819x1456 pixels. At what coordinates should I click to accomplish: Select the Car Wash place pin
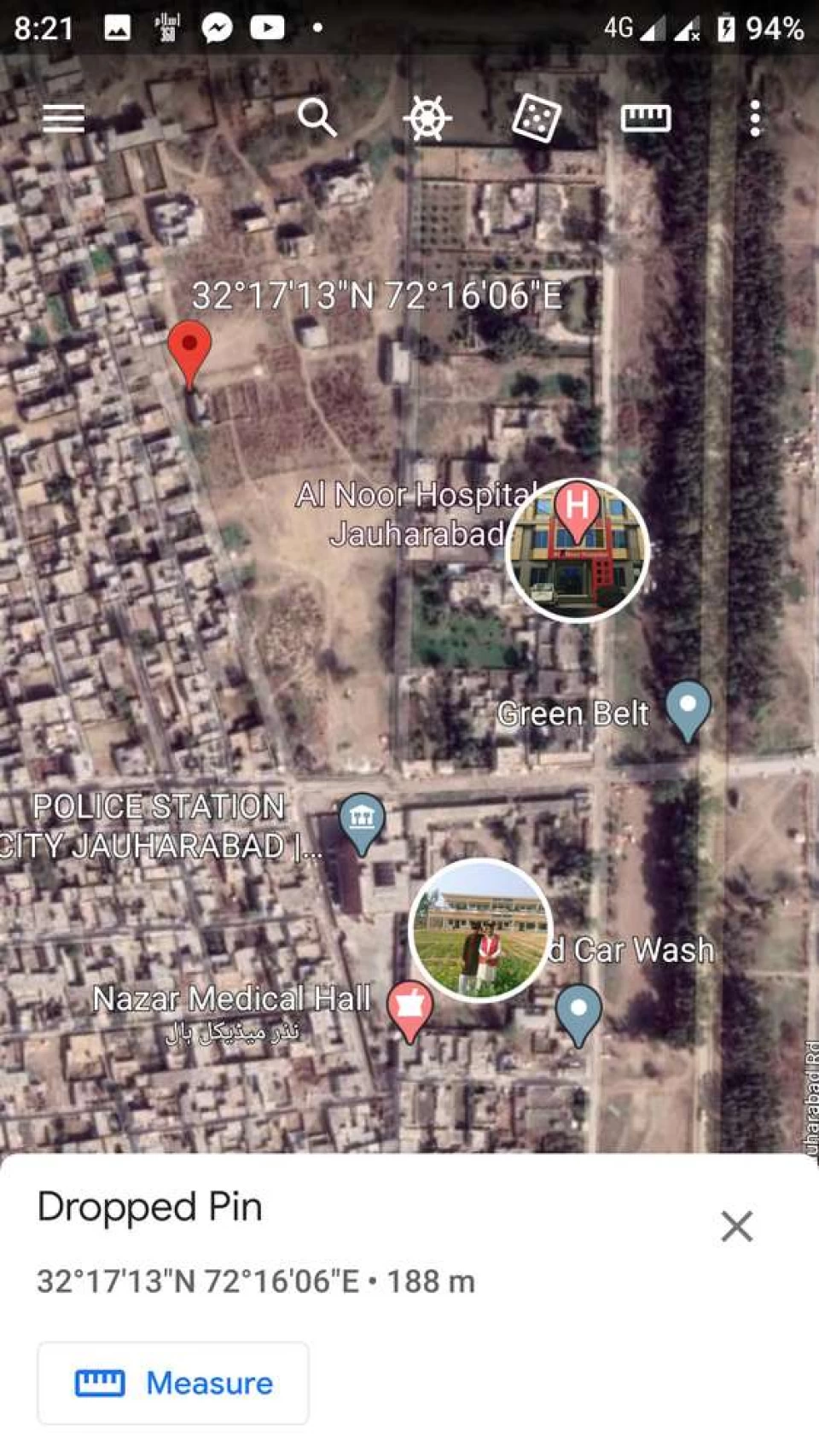pyautogui.click(x=578, y=1012)
